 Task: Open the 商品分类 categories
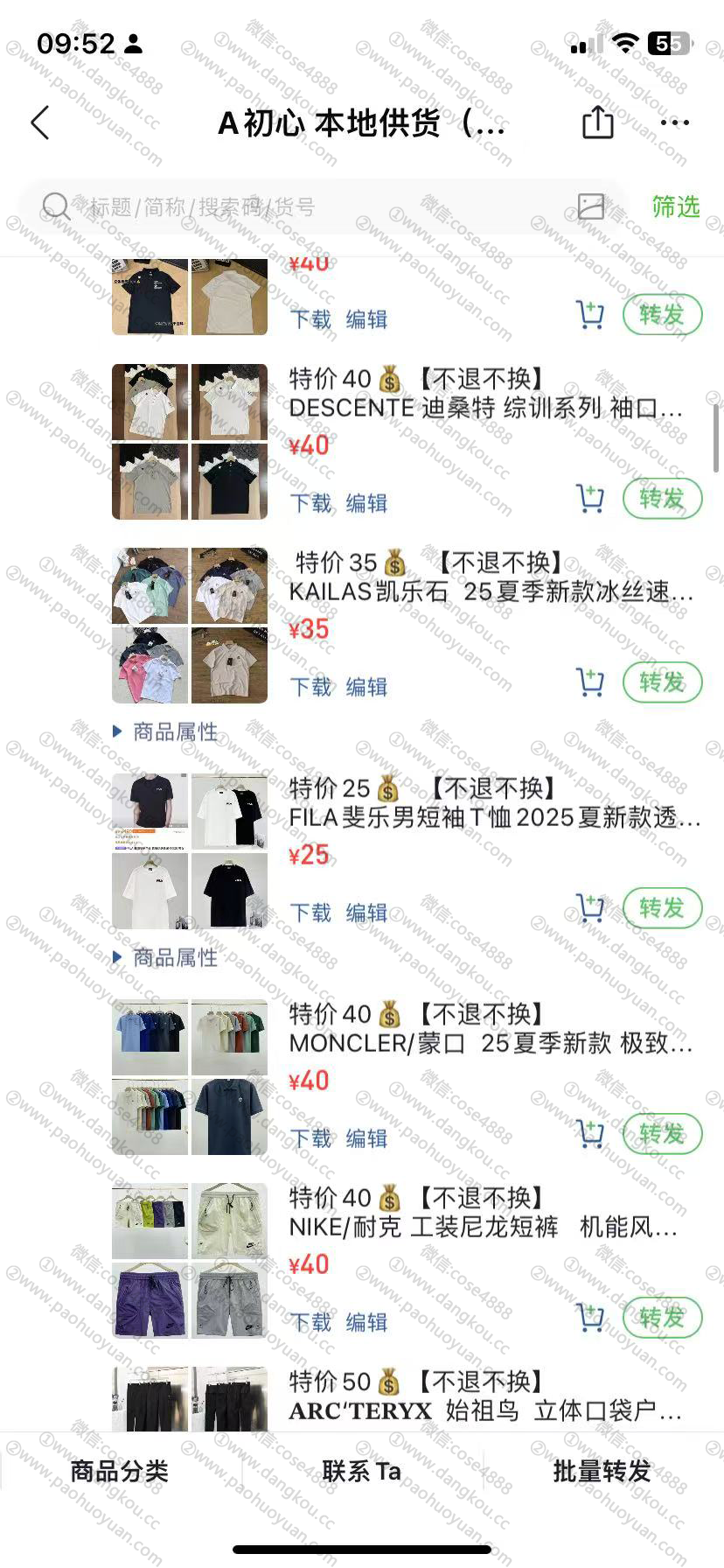[x=120, y=1472]
